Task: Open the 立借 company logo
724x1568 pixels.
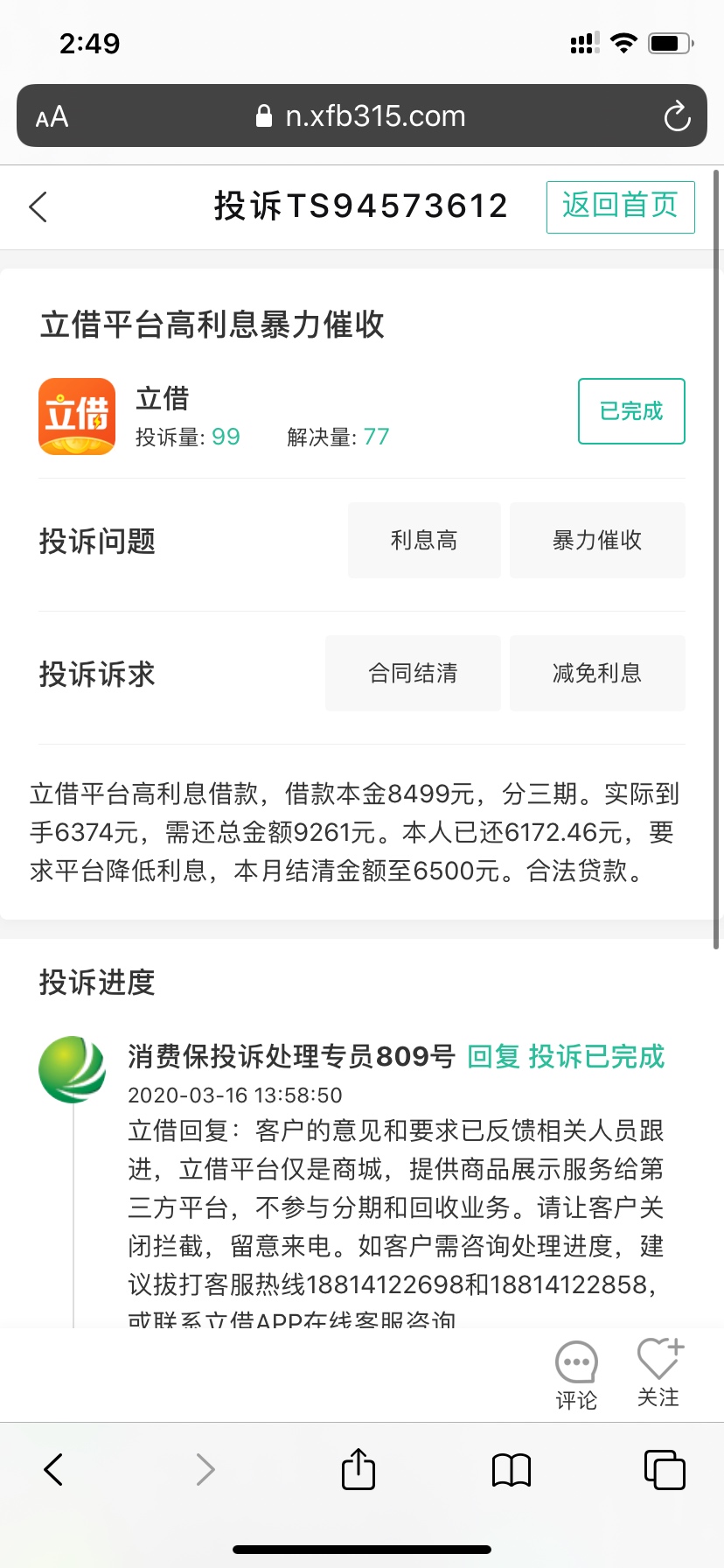Action: coord(77,416)
